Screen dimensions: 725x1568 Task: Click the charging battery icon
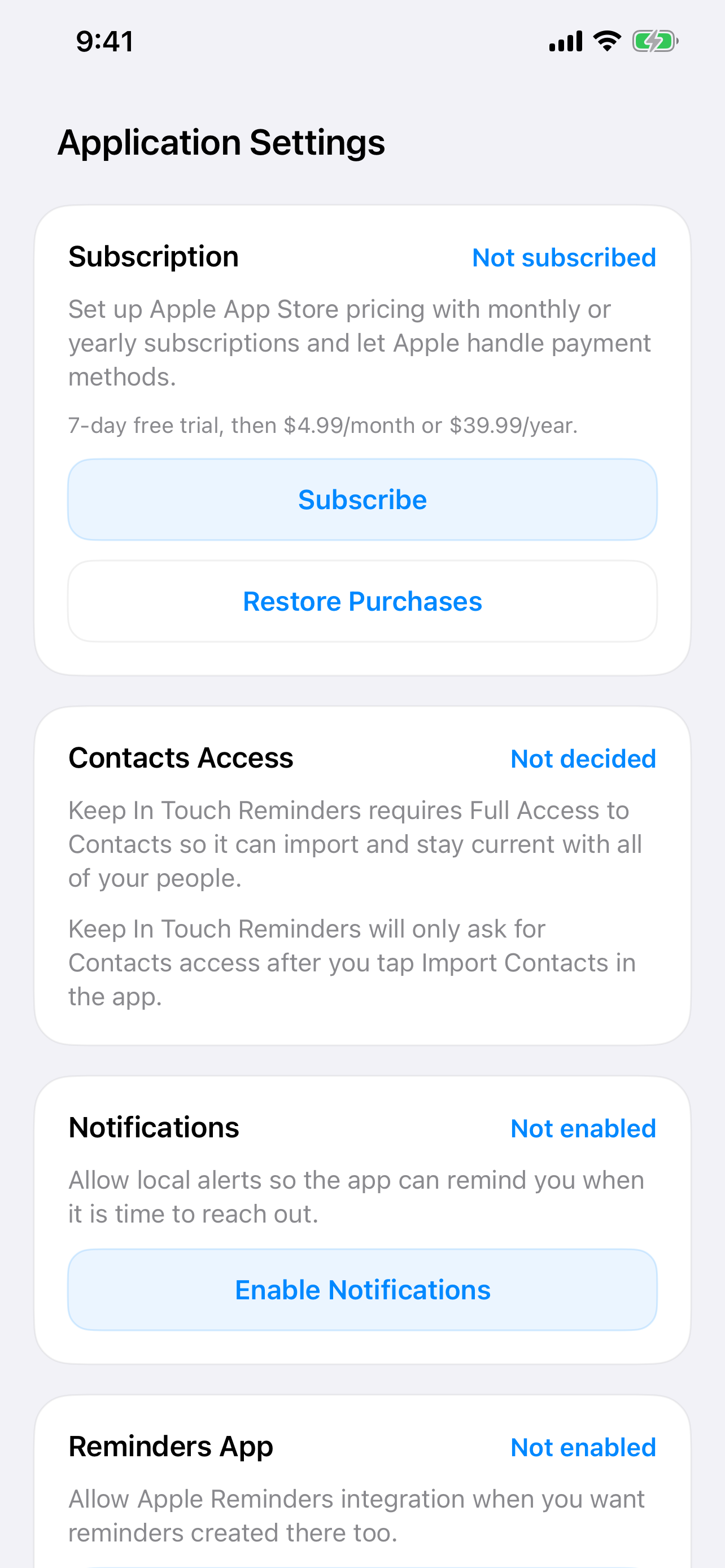click(653, 40)
